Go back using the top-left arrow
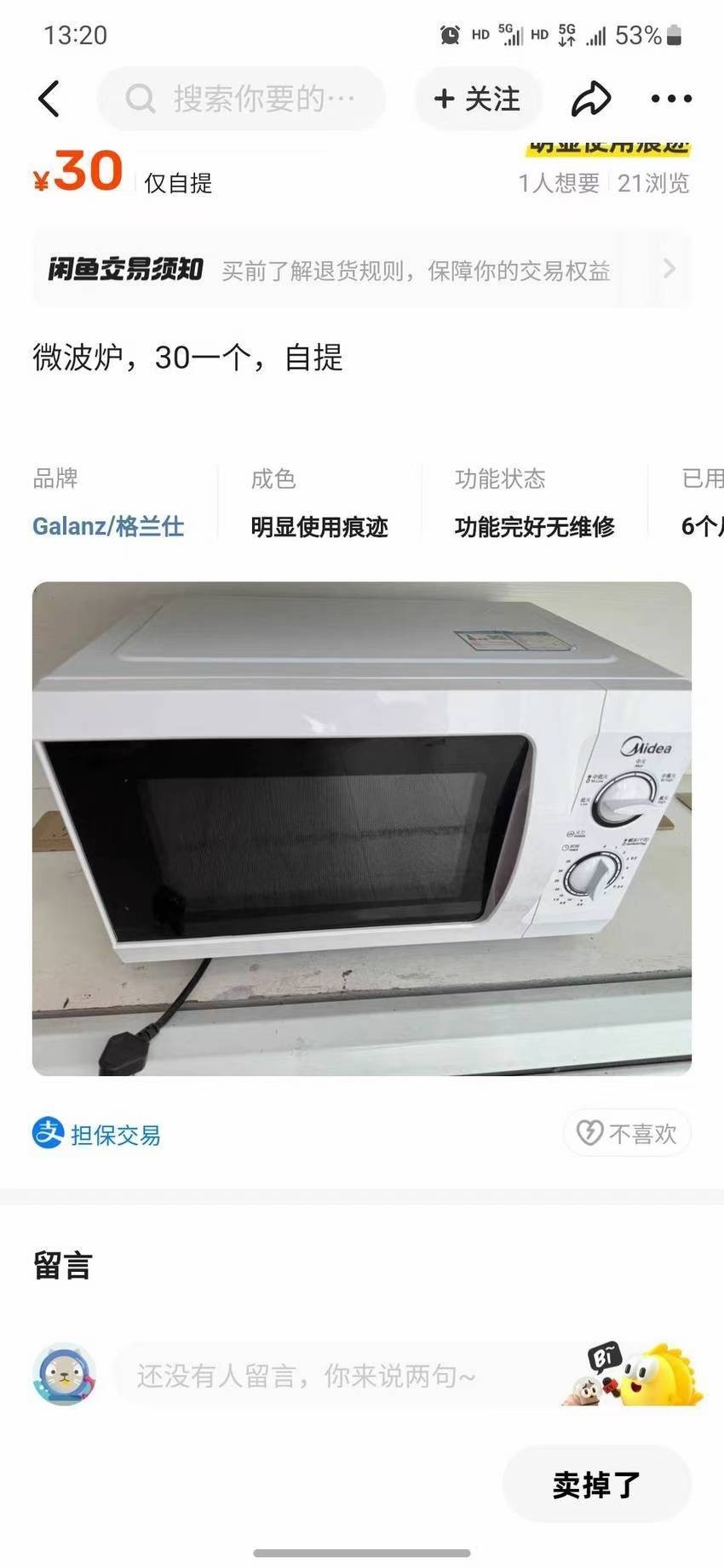This screenshot has width=724, height=1568. point(49,99)
